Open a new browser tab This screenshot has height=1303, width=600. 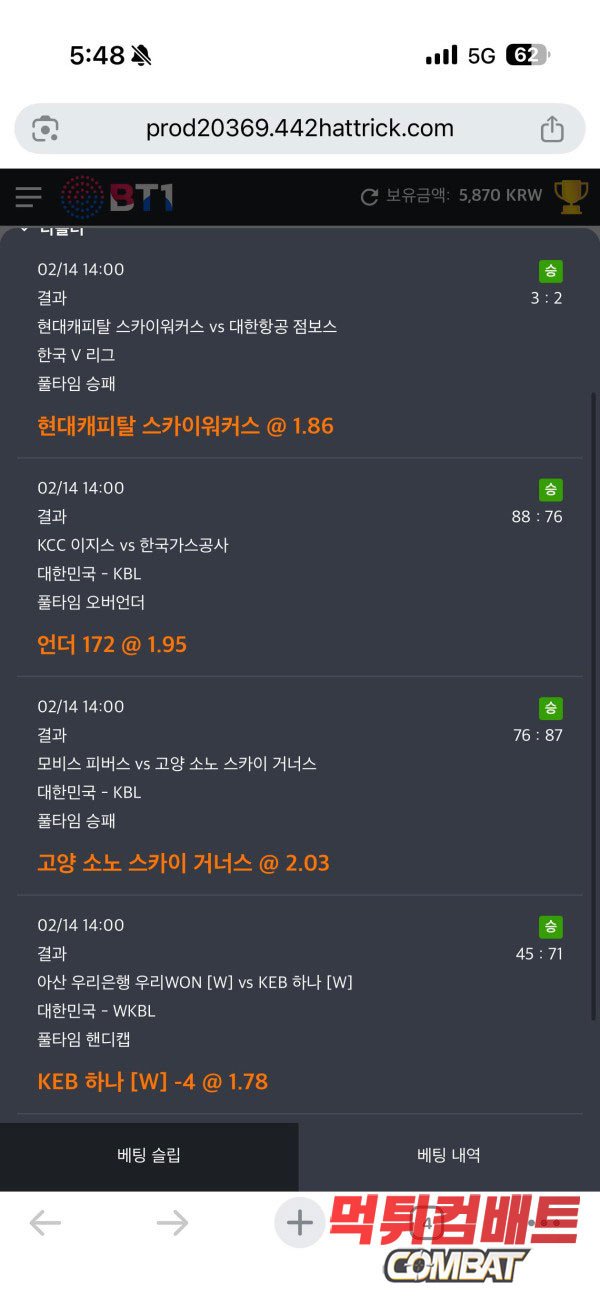[x=299, y=1222]
